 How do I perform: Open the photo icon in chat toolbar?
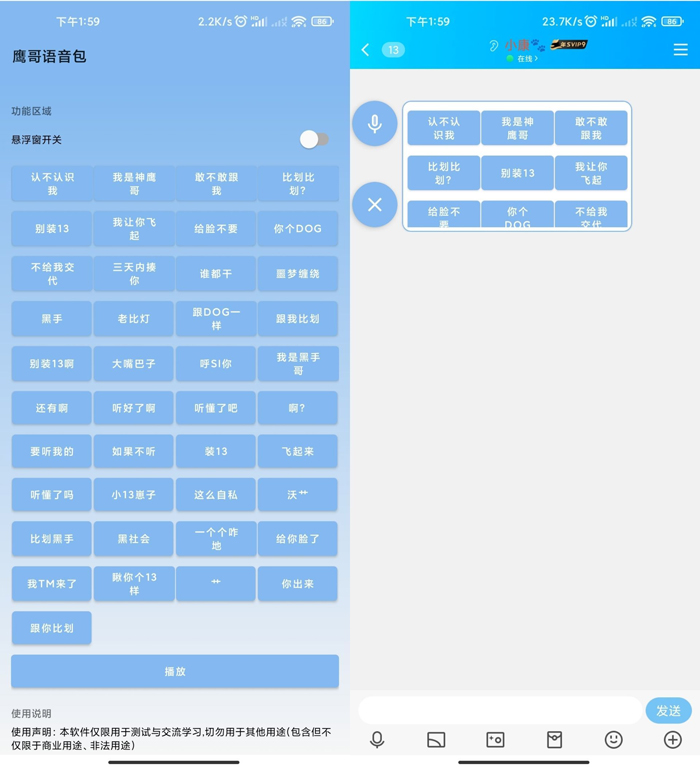[x=495, y=740]
